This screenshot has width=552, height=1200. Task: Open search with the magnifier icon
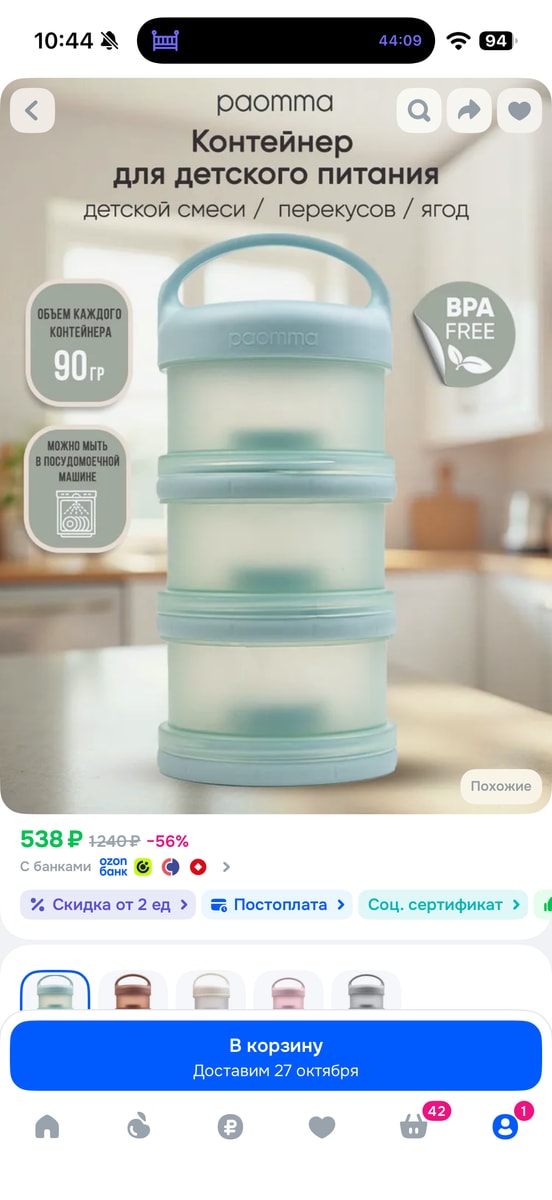pyautogui.click(x=419, y=110)
